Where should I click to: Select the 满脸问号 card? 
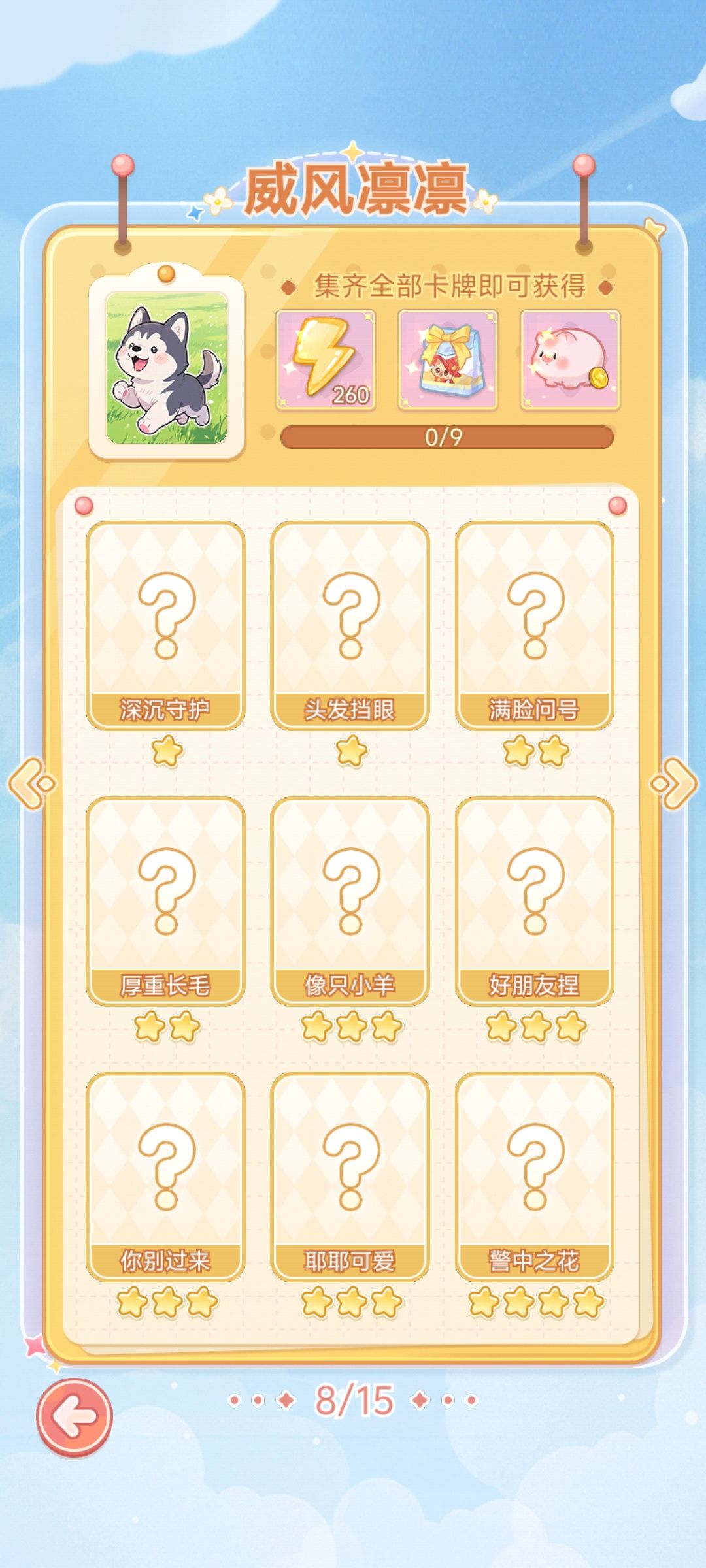pyautogui.click(x=534, y=625)
